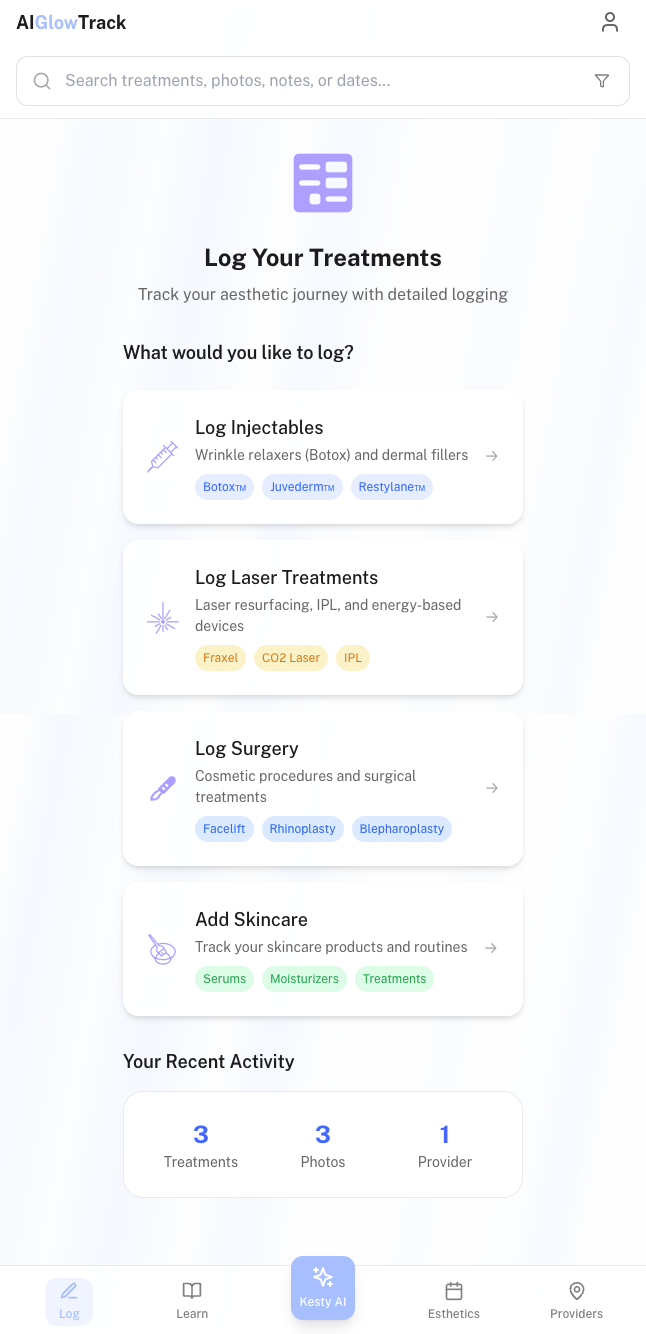Switch to the Log tab

pyautogui.click(x=69, y=1300)
